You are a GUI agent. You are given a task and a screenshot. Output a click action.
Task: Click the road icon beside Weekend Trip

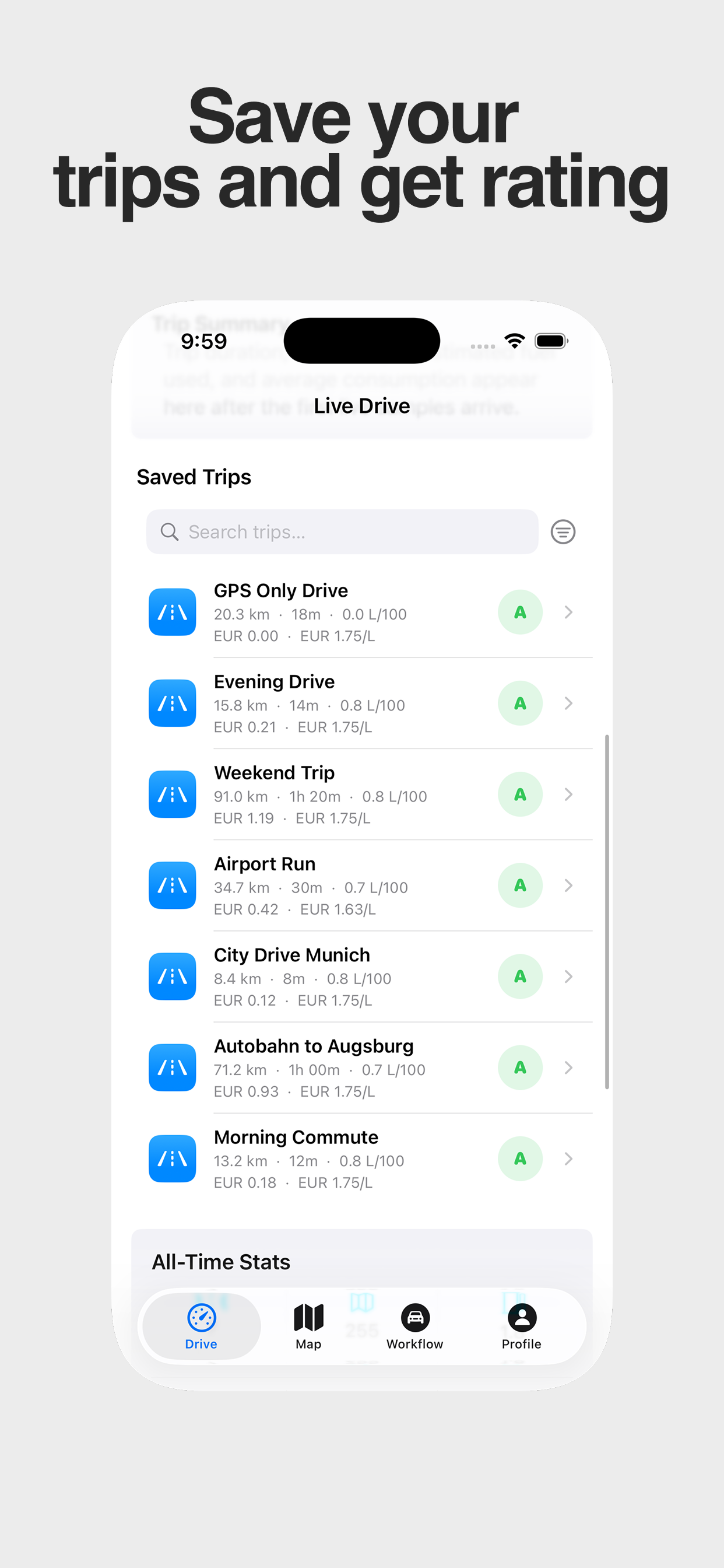point(172,794)
